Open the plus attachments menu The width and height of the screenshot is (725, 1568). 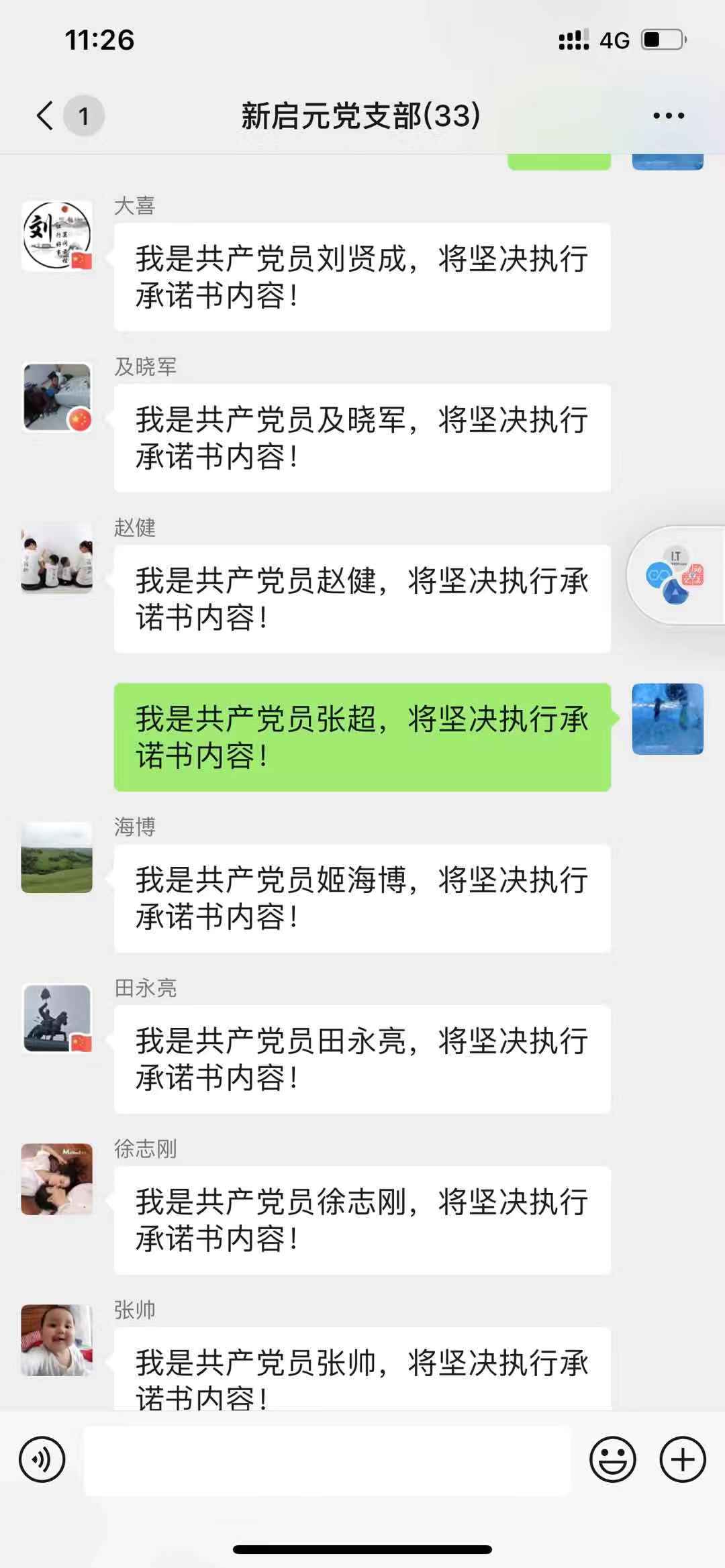pyautogui.click(x=683, y=1459)
